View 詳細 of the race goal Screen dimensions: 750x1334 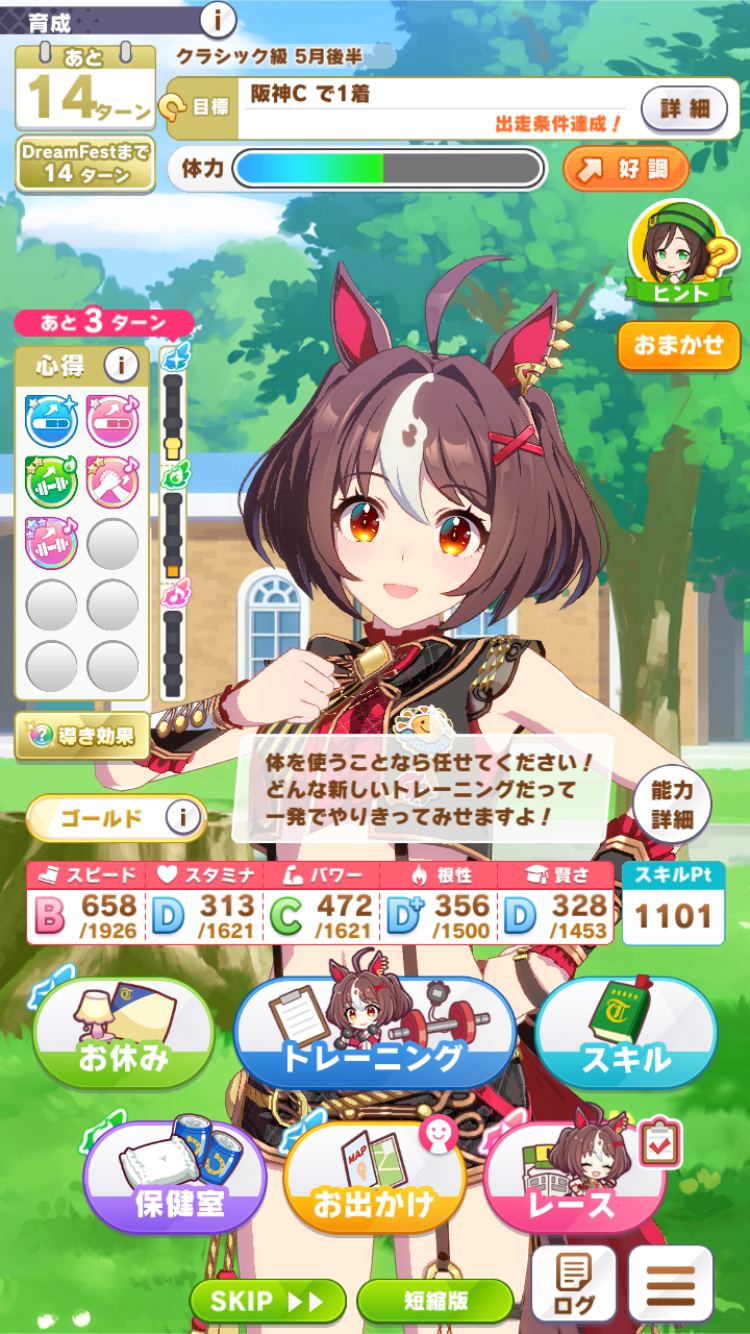pyautogui.click(x=684, y=108)
